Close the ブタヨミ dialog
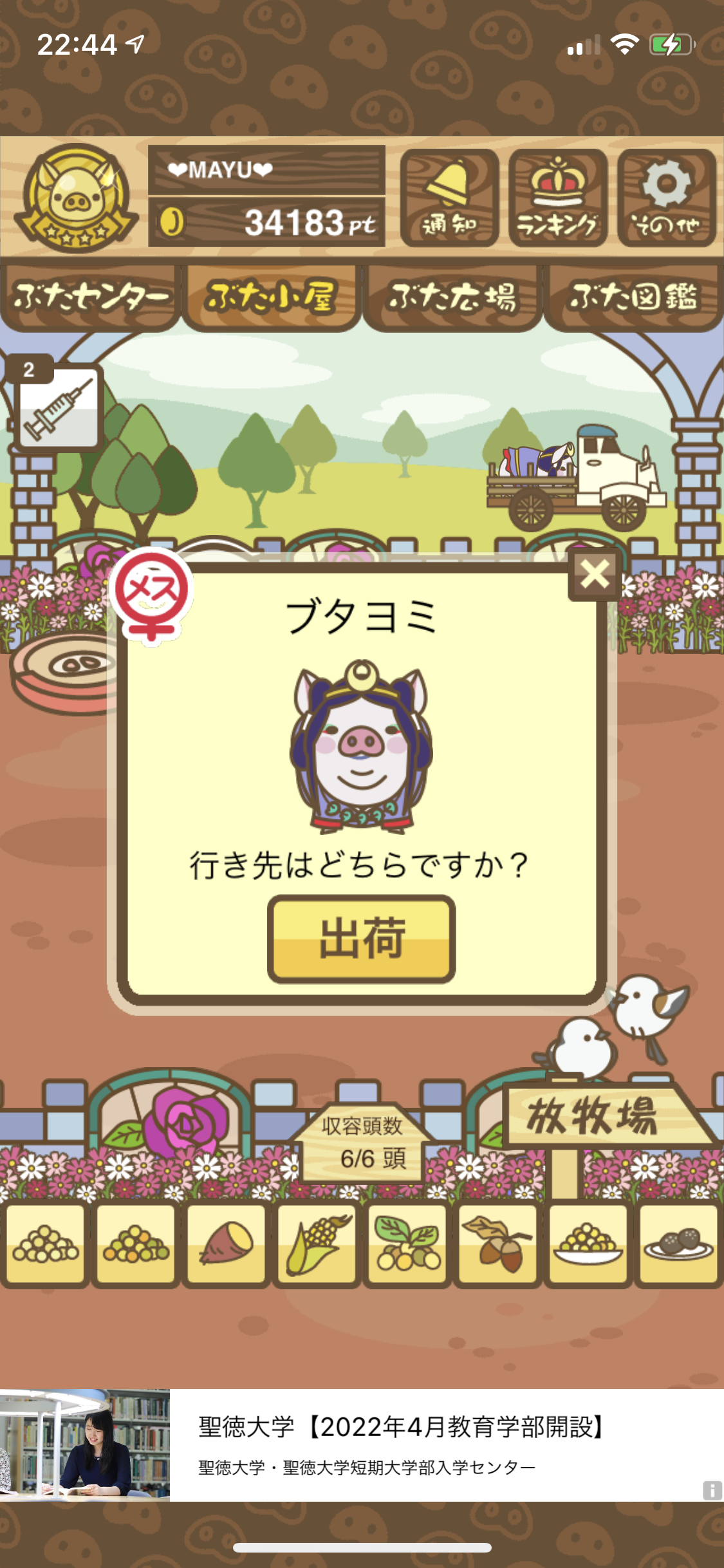724x1568 pixels. pos(595,574)
